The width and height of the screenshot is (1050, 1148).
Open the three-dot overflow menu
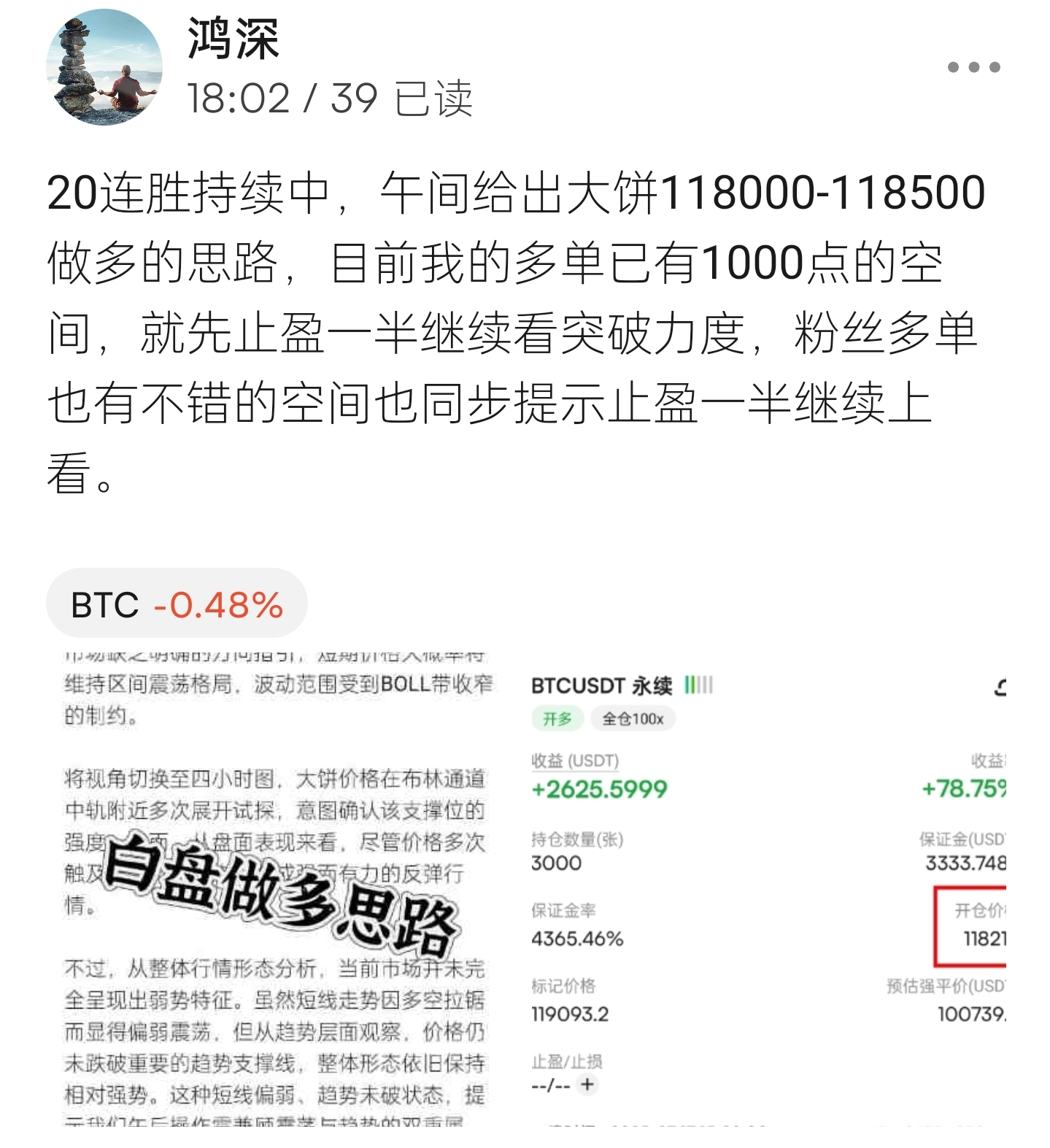pos(973,66)
